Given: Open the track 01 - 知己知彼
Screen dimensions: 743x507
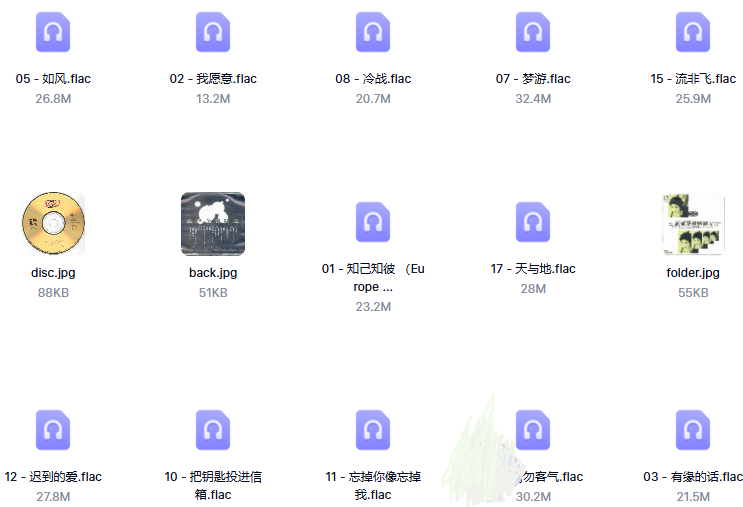Looking at the screenshot, I should coord(373,222).
